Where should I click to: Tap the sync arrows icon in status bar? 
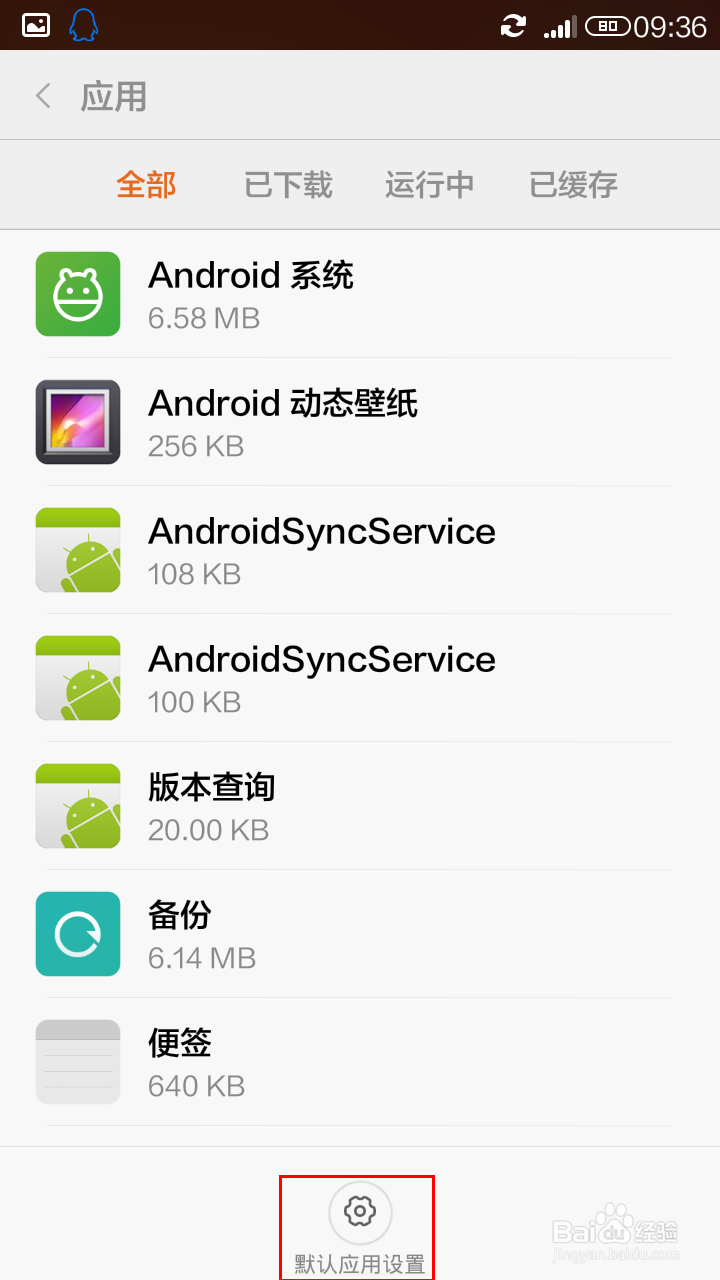pyautogui.click(x=513, y=25)
